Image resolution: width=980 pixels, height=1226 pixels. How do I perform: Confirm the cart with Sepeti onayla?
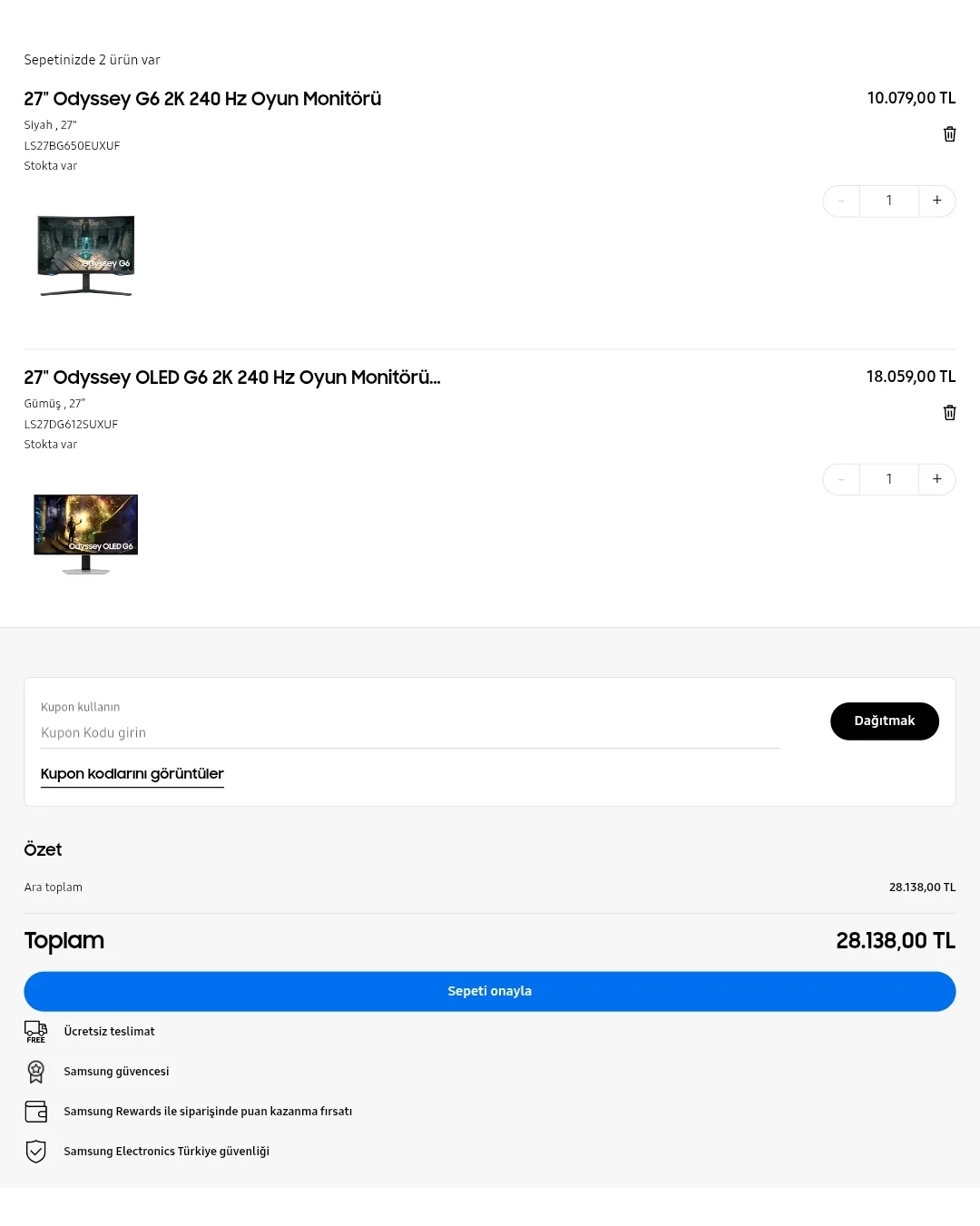pos(490,991)
